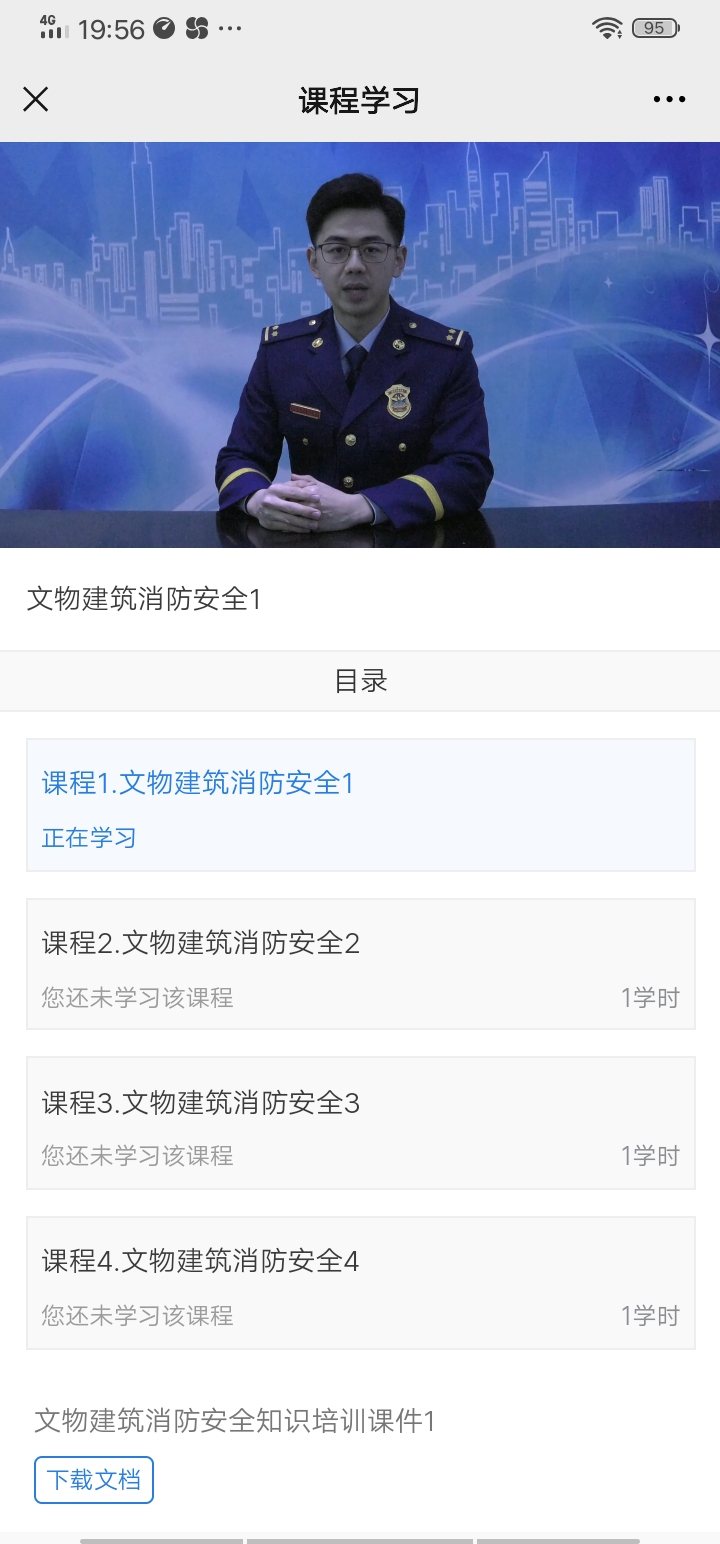The height and width of the screenshot is (1544, 720).
Task: Open 课程3.文物建筑消防安全3
Action: pos(360,1123)
